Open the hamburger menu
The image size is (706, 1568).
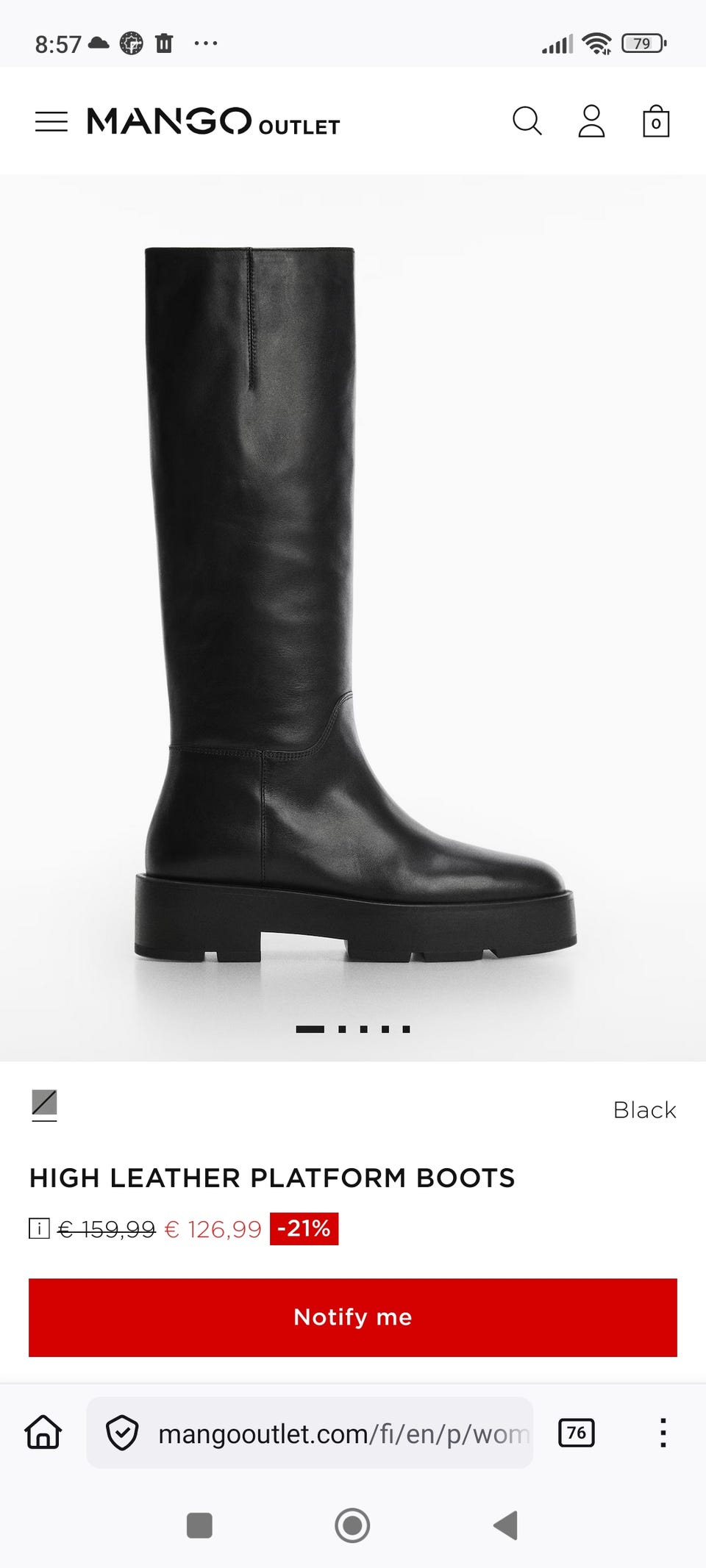pyautogui.click(x=51, y=121)
